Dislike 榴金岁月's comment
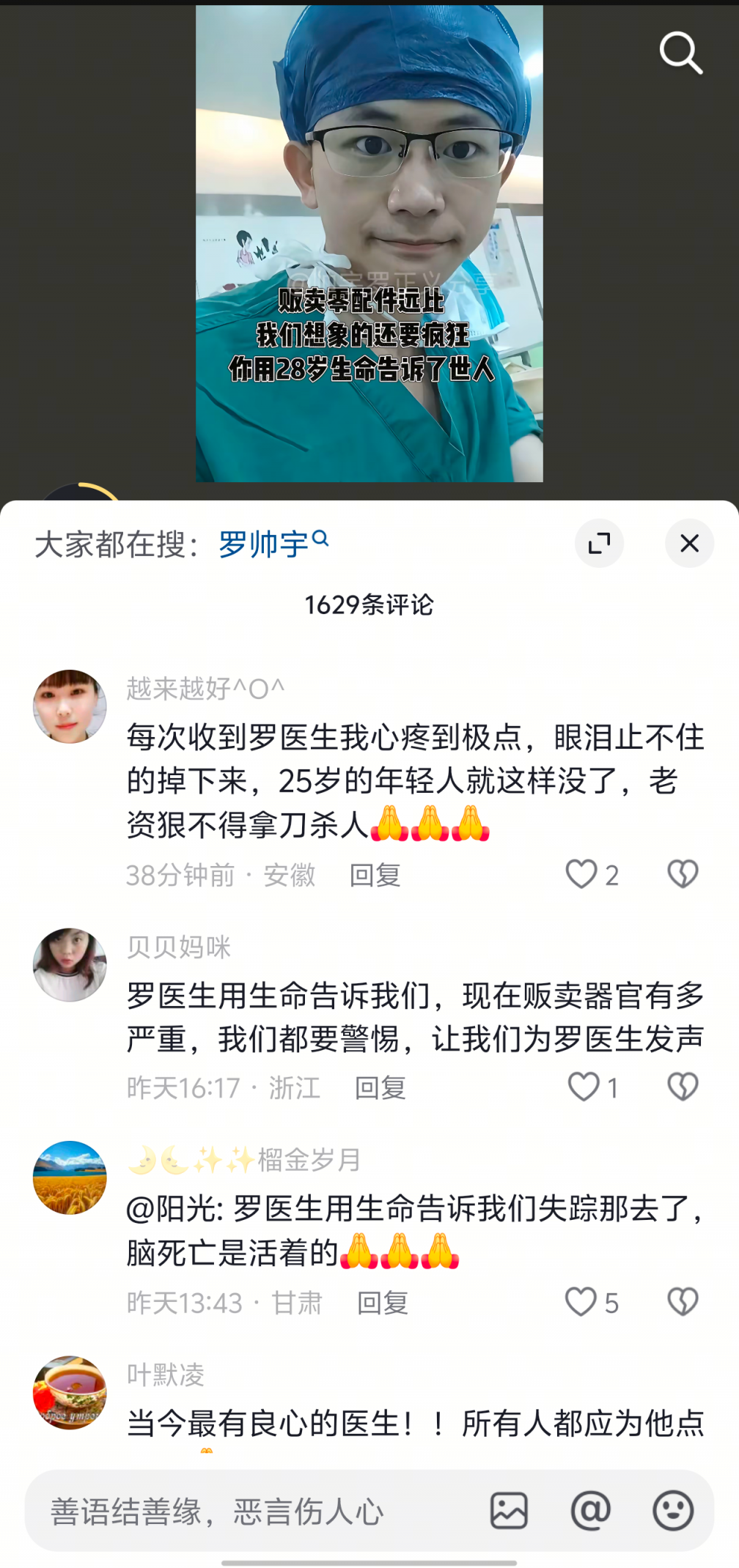739x1568 pixels. 683,1302
